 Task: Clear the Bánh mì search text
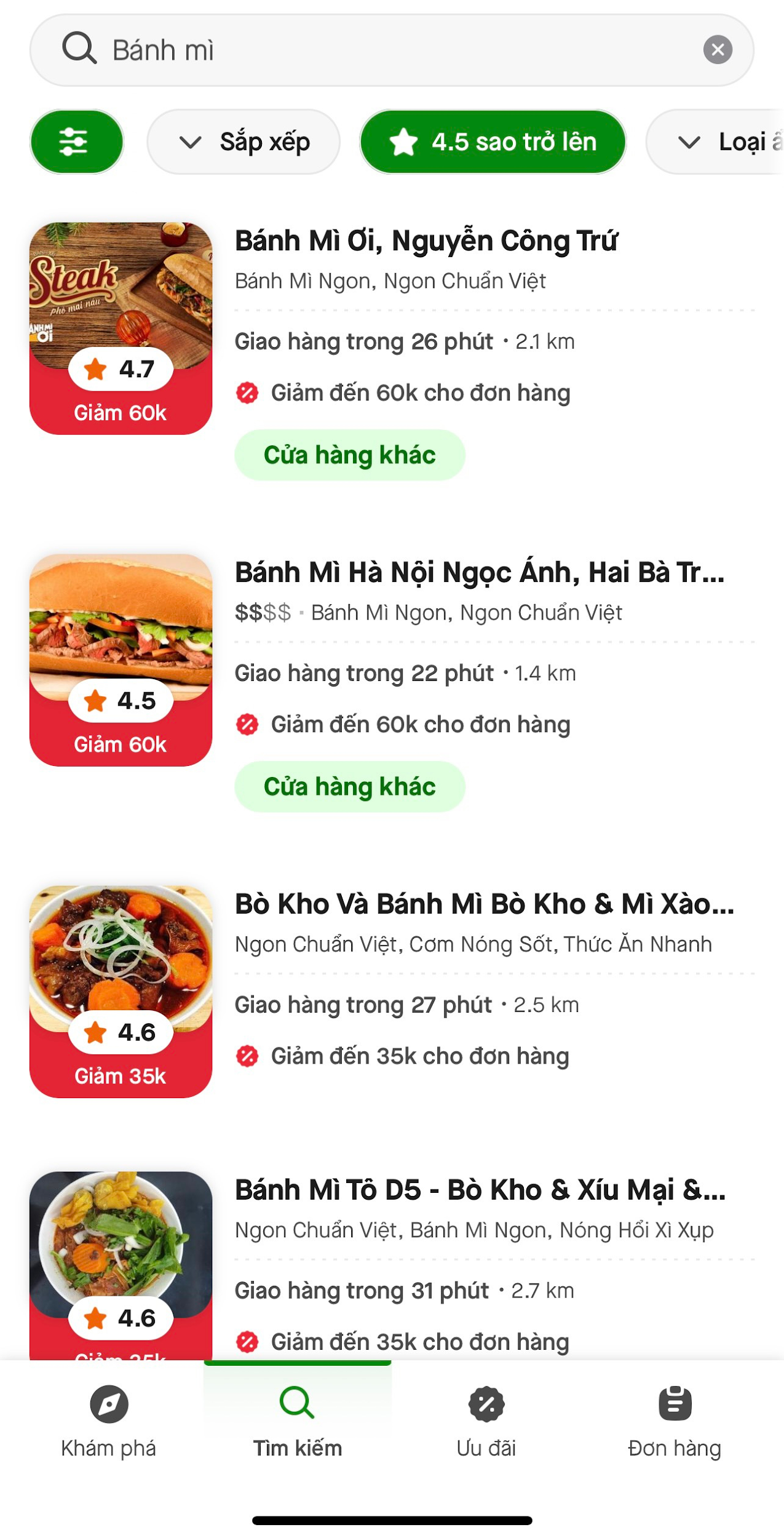tap(717, 50)
